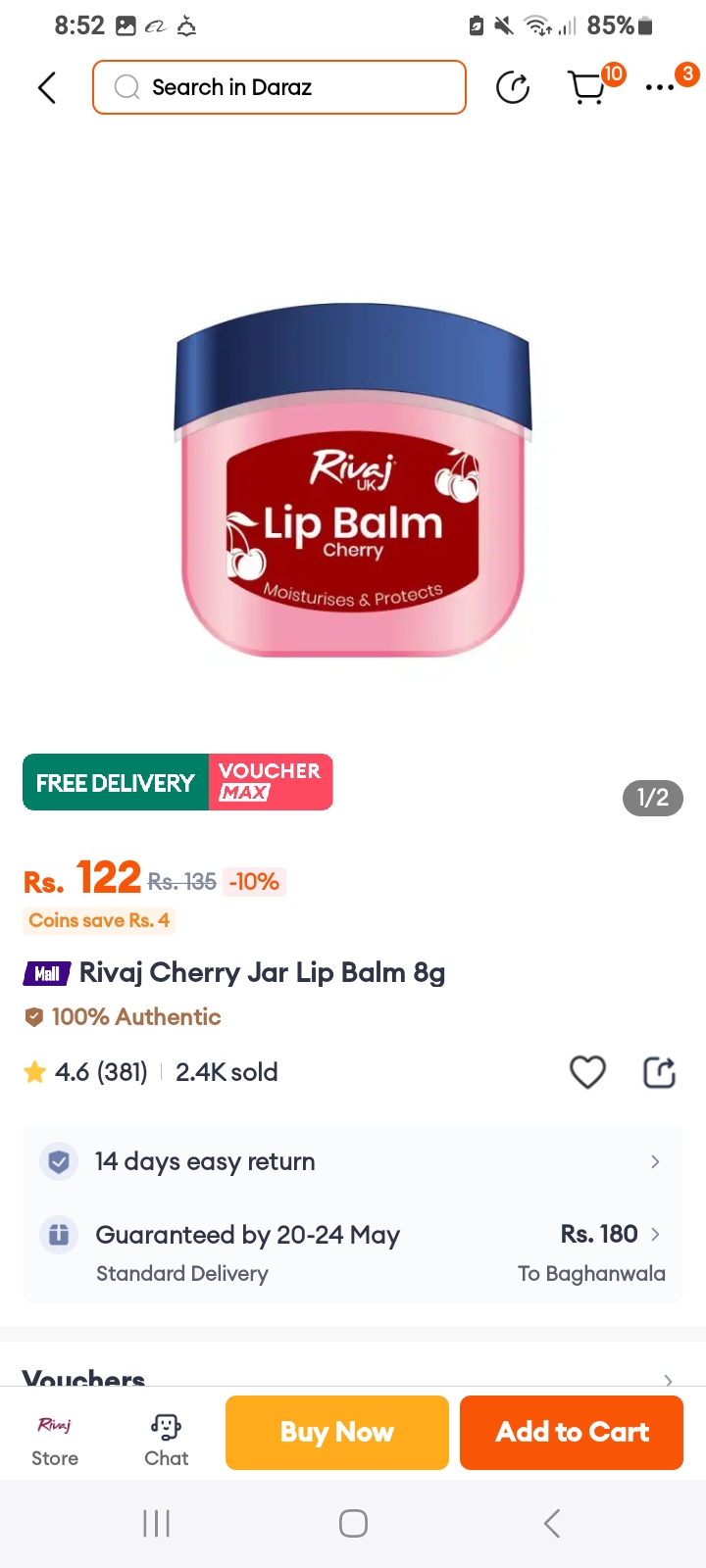This screenshot has width=706, height=1568.
Task: Go back using the top-left arrow
Action: click(46, 87)
